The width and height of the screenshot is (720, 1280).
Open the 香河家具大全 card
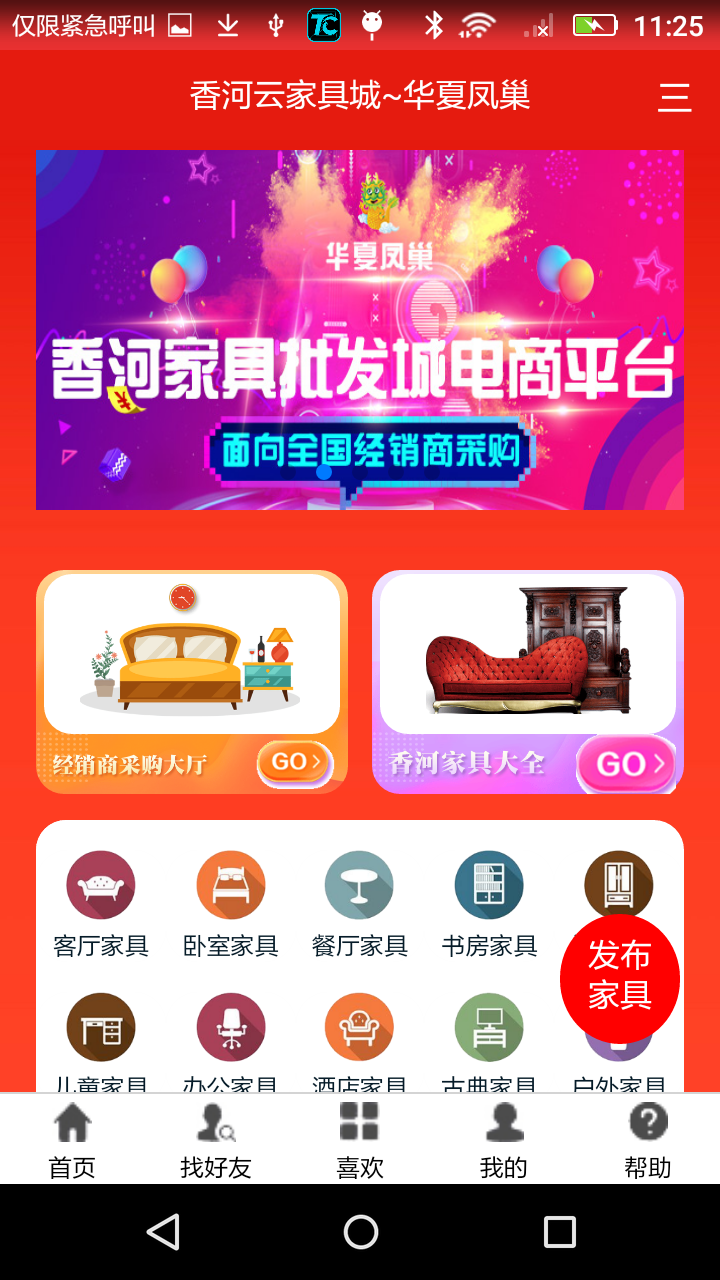[x=528, y=682]
